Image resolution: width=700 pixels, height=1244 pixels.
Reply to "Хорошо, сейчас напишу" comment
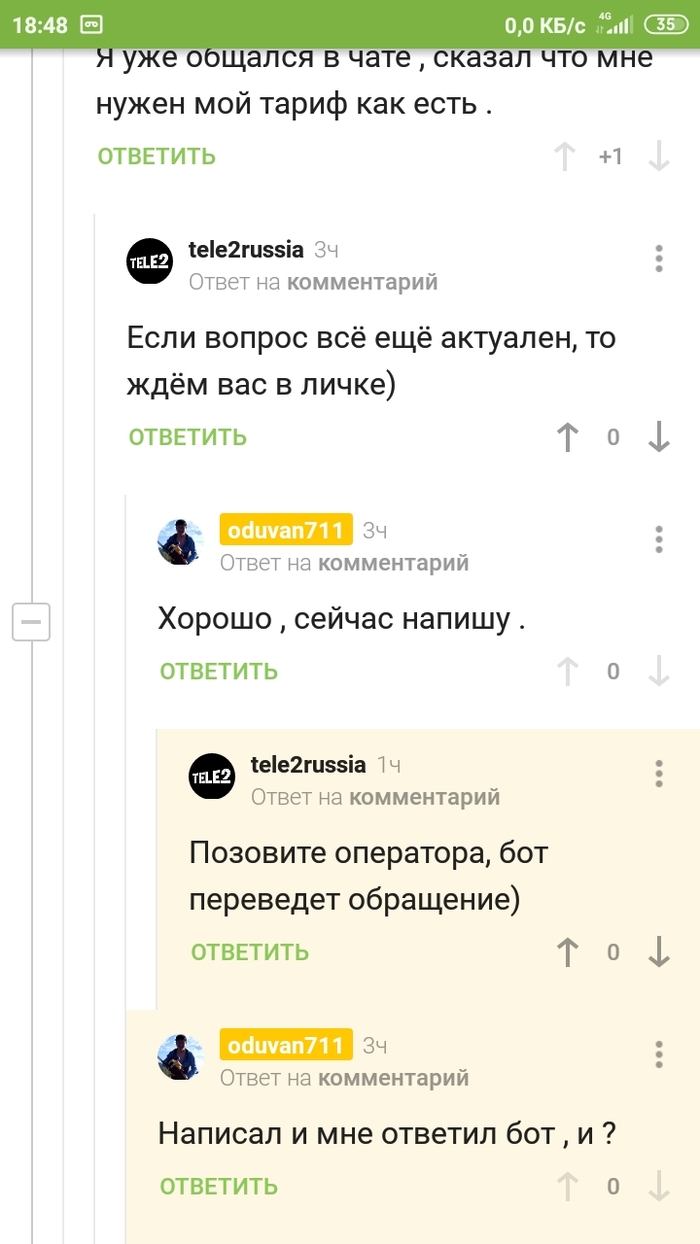(x=219, y=671)
